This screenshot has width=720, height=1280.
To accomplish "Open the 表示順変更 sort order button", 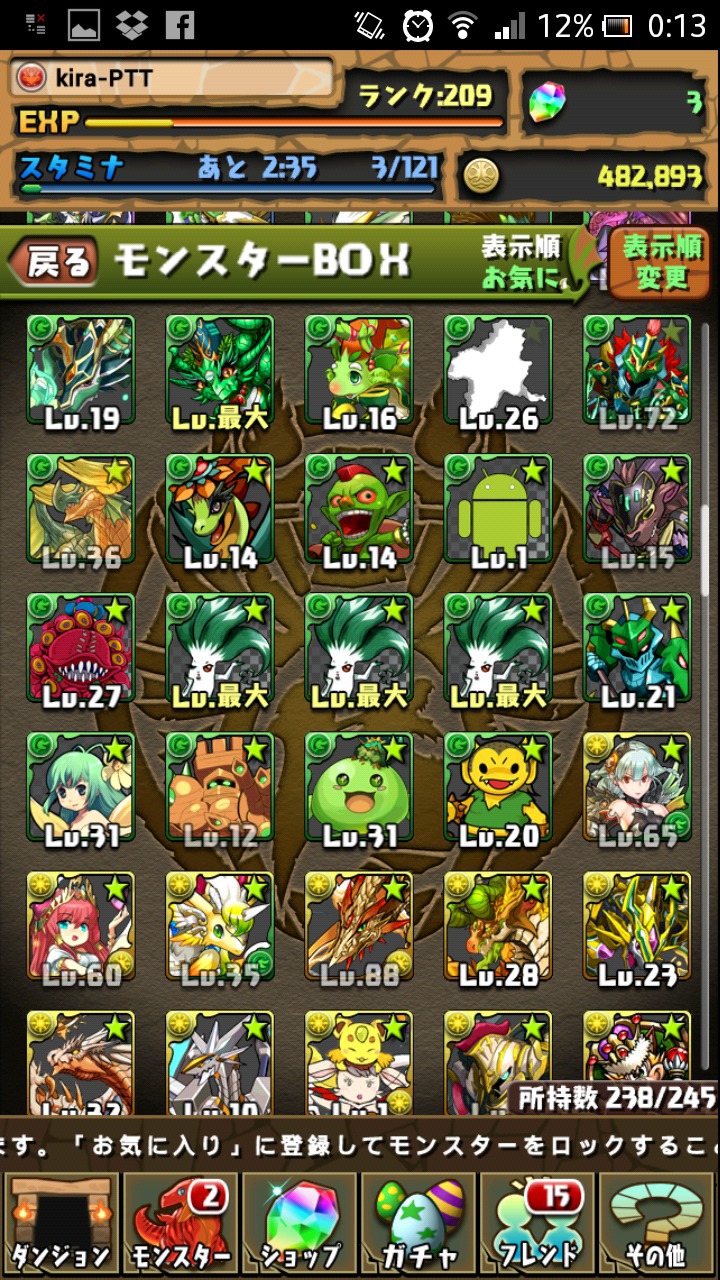I will 660,263.
